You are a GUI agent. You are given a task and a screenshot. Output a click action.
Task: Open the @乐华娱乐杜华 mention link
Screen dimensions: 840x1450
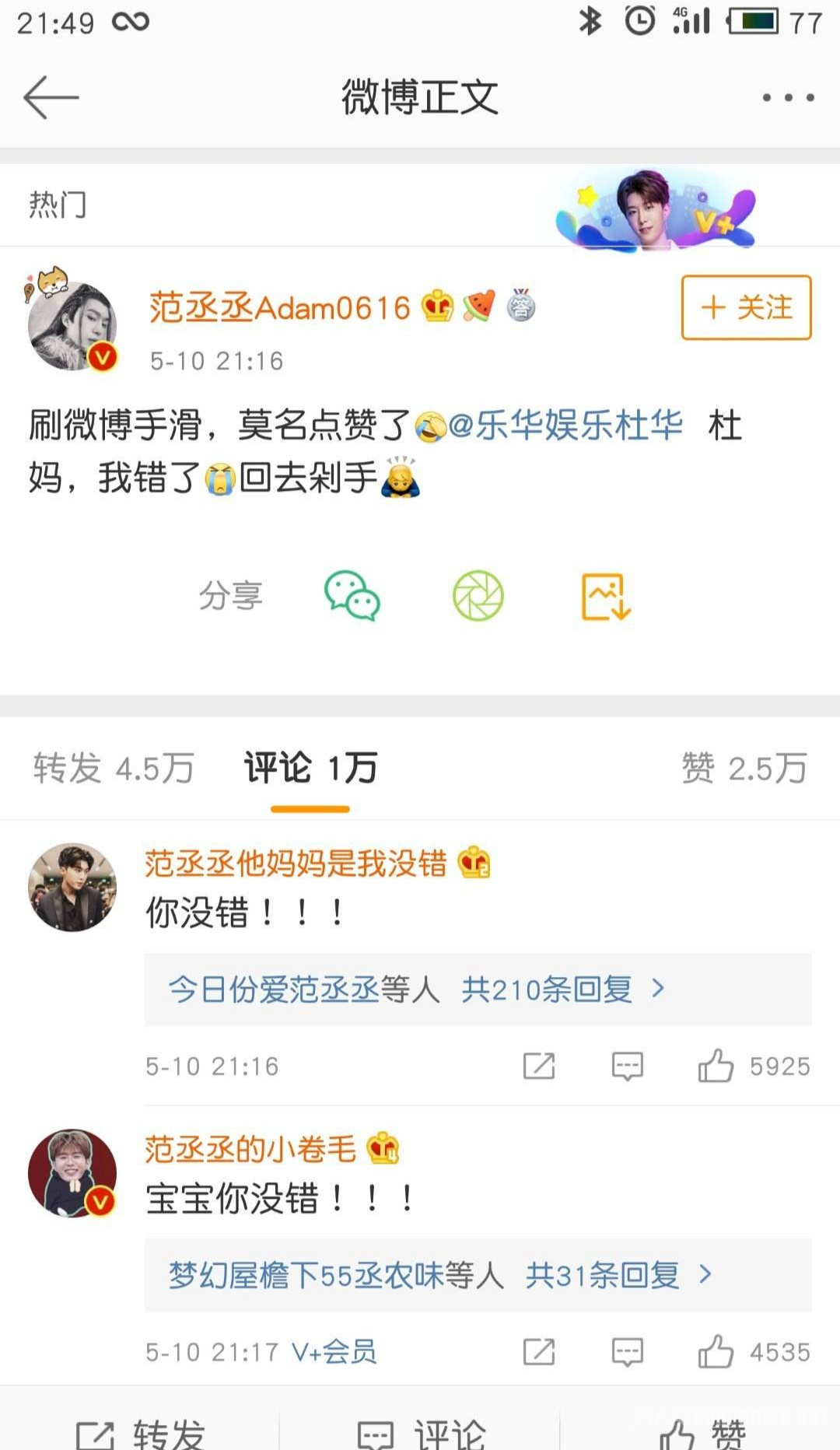pyautogui.click(x=565, y=426)
